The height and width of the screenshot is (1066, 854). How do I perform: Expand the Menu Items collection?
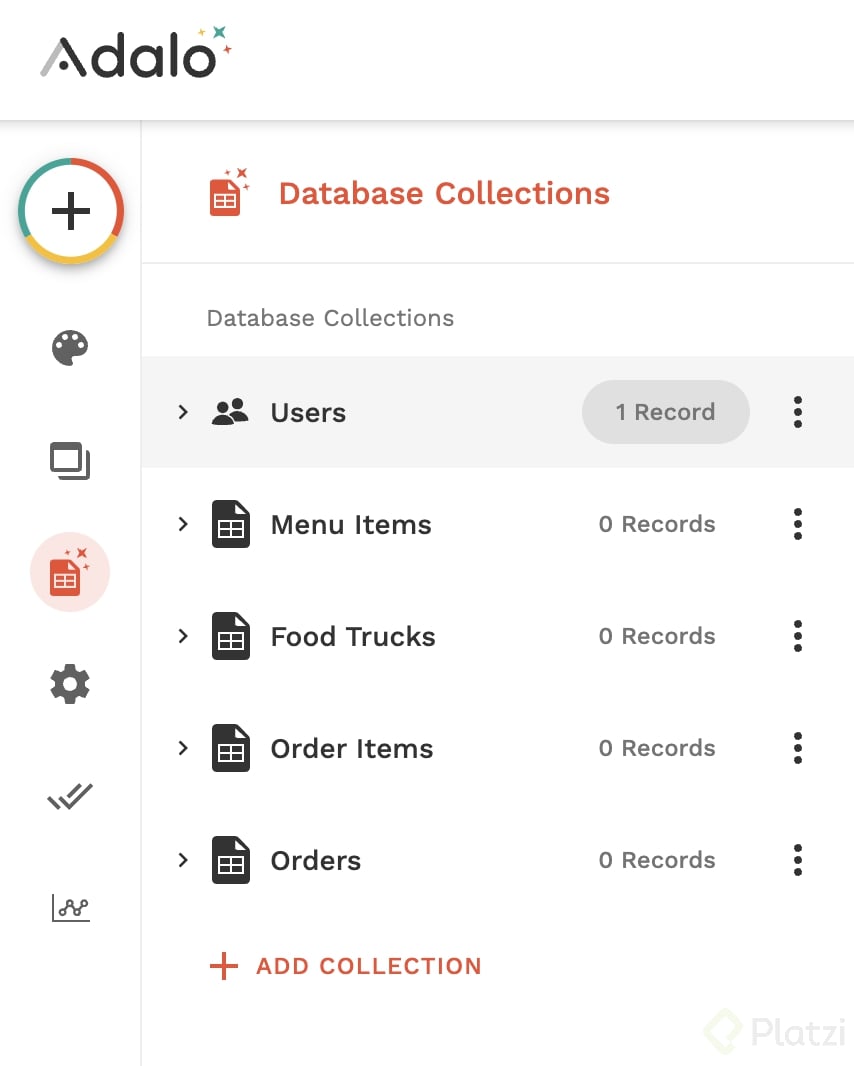pos(183,524)
